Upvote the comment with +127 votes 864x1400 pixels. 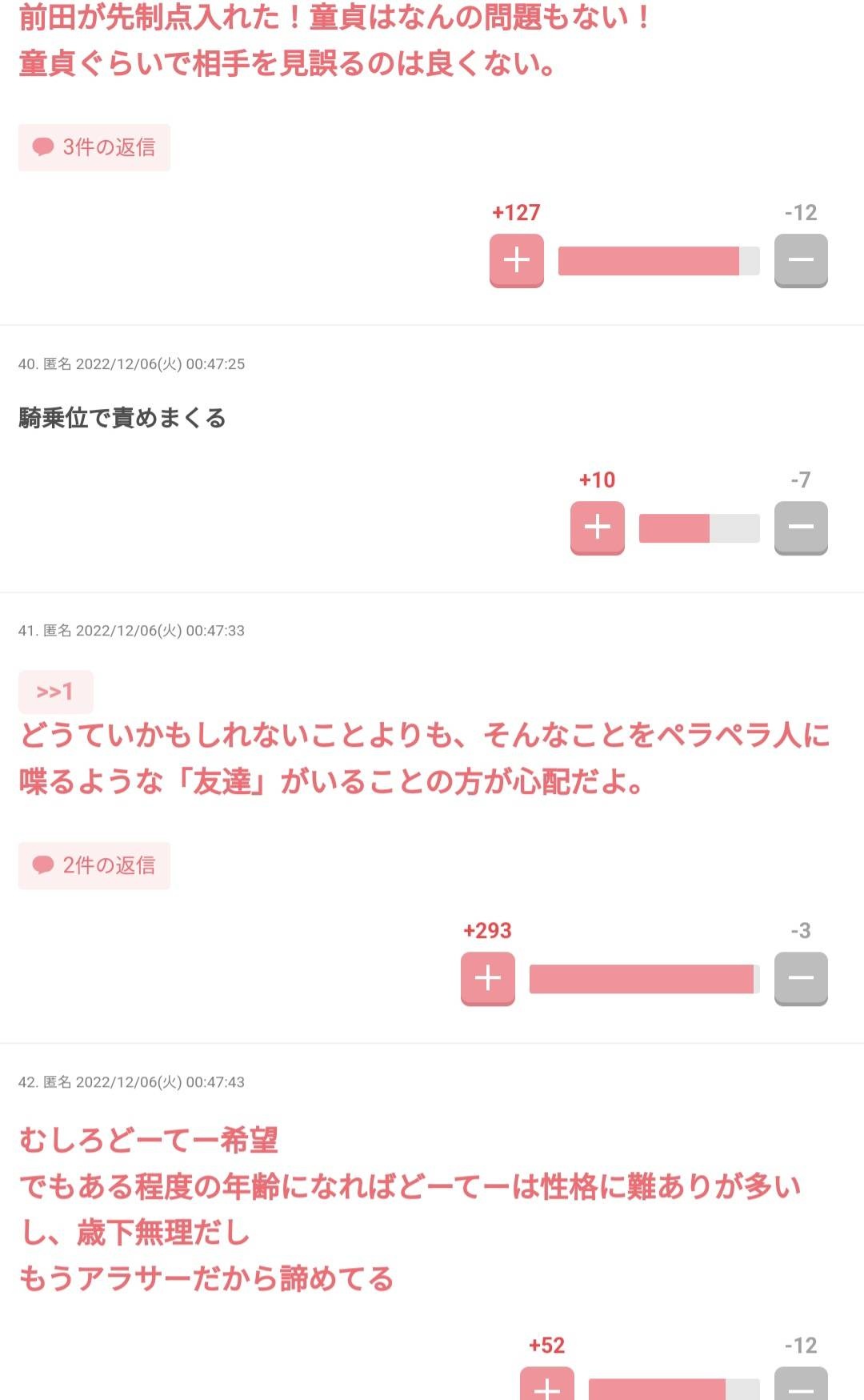click(x=516, y=260)
